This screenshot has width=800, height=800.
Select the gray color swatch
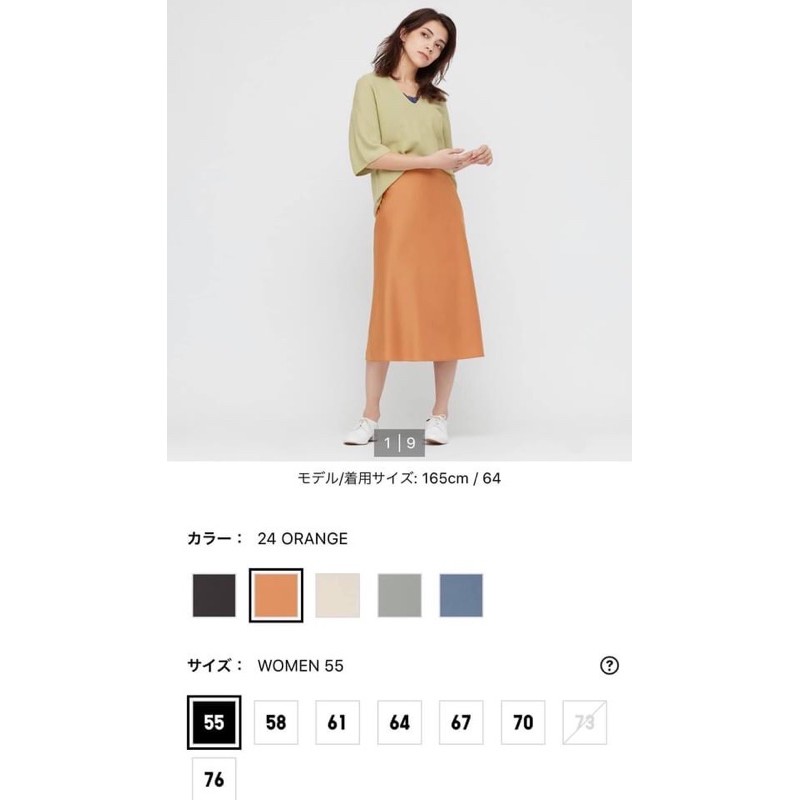[x=399, y=595]
